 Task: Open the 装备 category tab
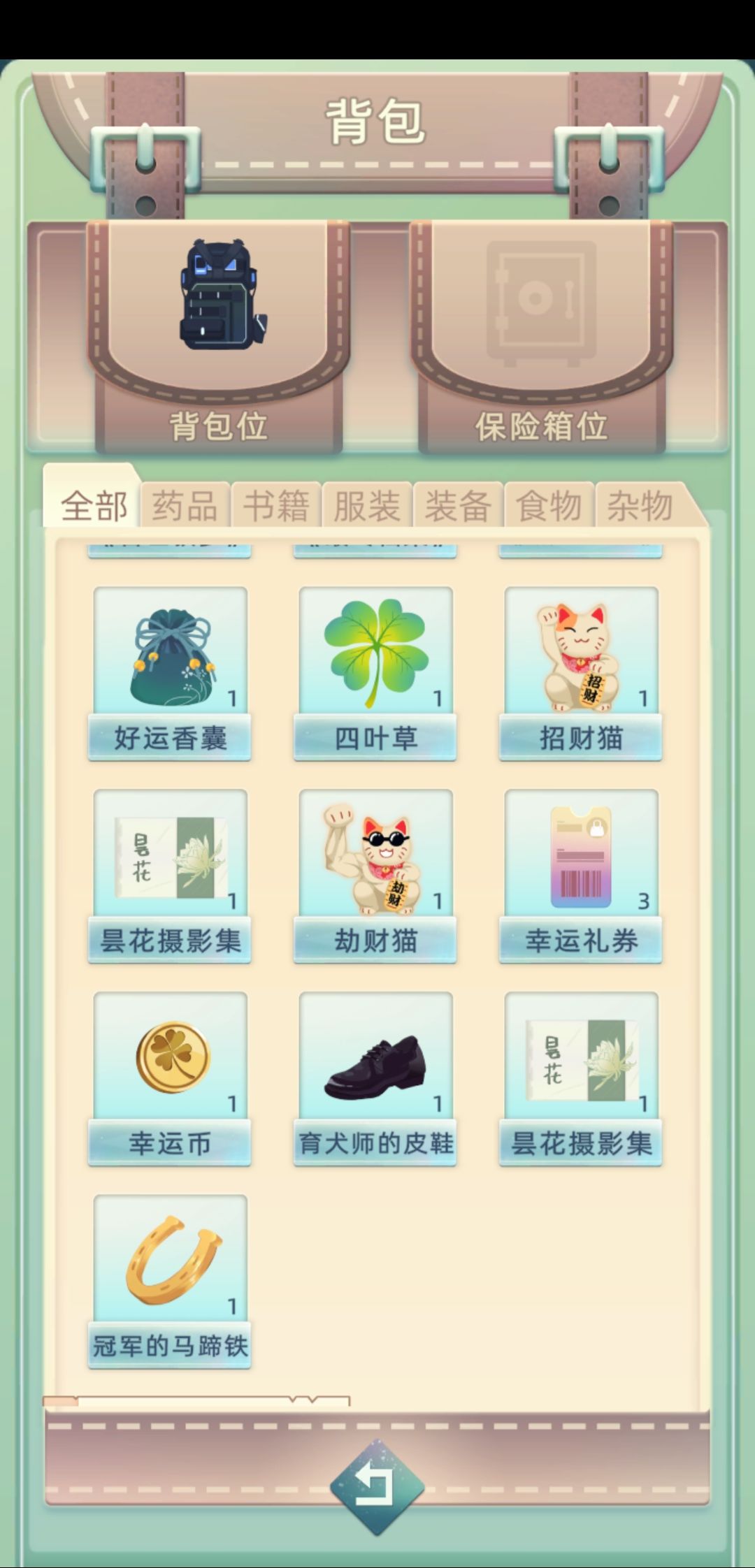point(459,504)
